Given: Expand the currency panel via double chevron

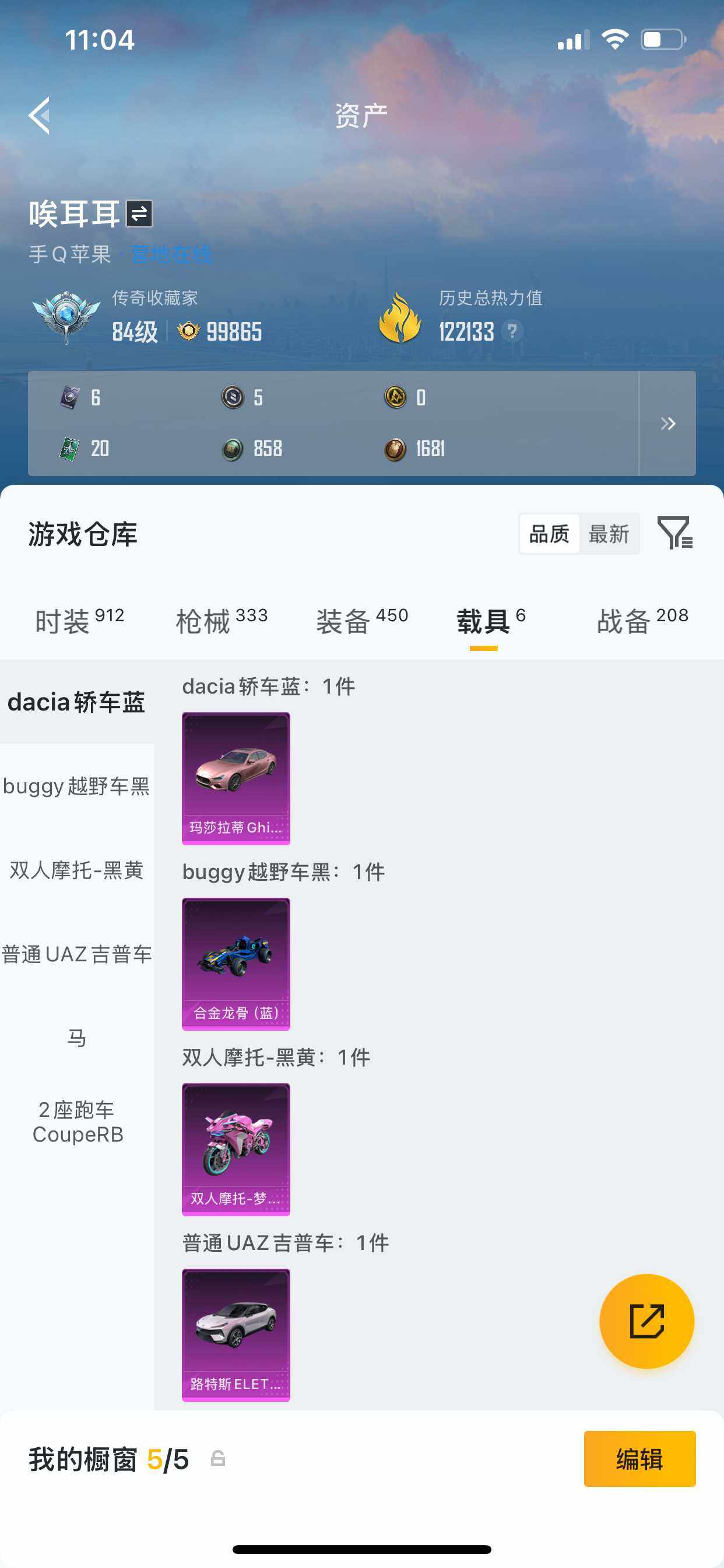Looking at the screenshot, I should pyautogui.click(x=668, y=423).
